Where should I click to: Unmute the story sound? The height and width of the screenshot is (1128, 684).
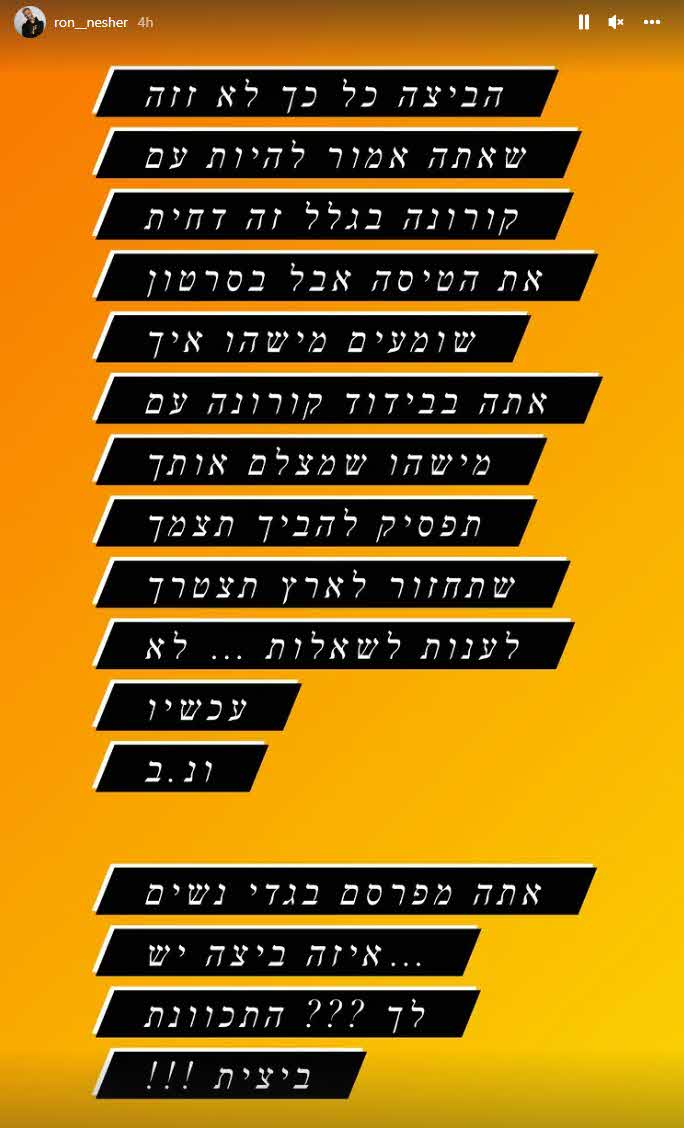616,22
